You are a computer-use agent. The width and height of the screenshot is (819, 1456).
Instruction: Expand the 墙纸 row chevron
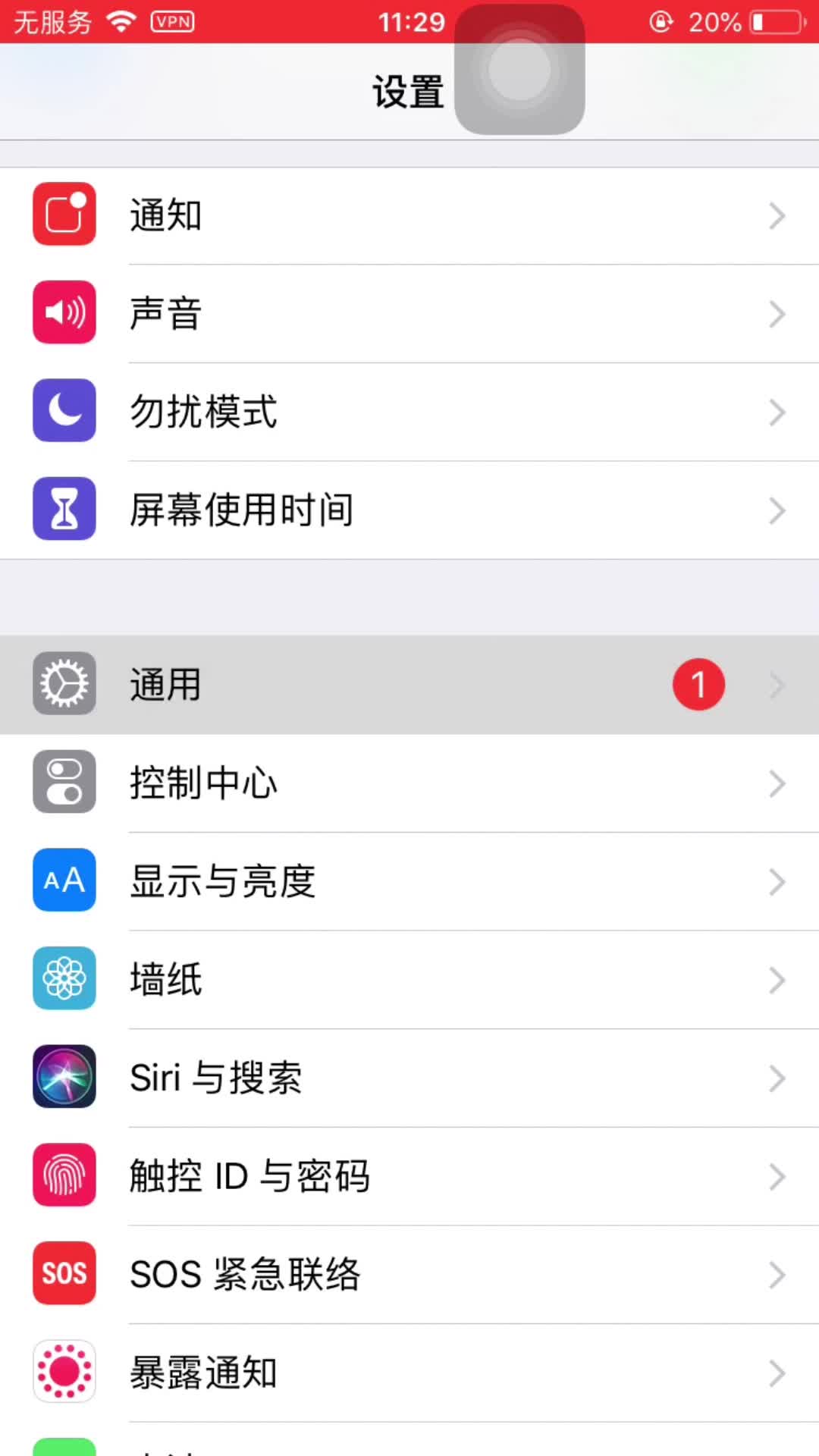tap(777, 979)
